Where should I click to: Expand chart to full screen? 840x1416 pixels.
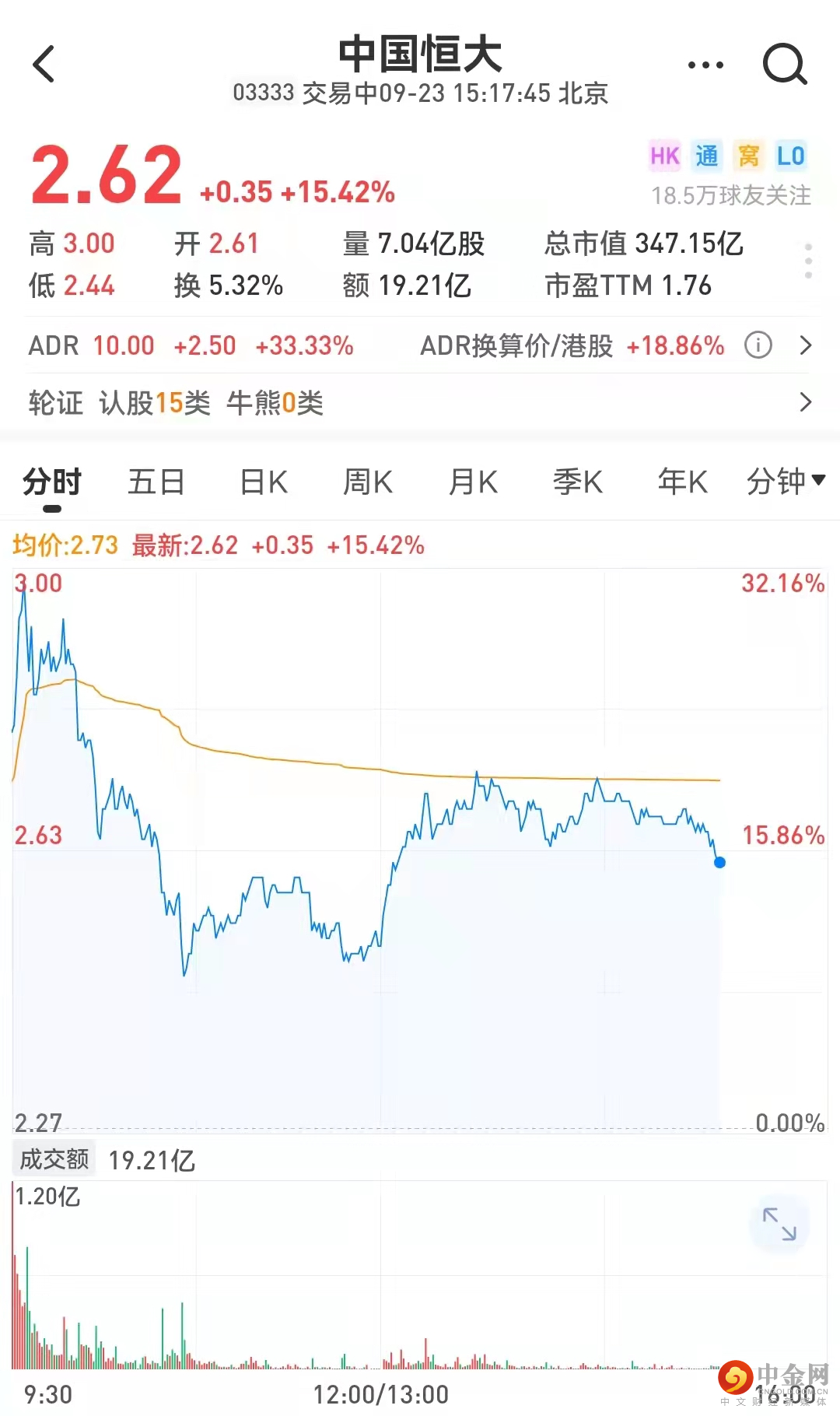tap(779, 1224)
